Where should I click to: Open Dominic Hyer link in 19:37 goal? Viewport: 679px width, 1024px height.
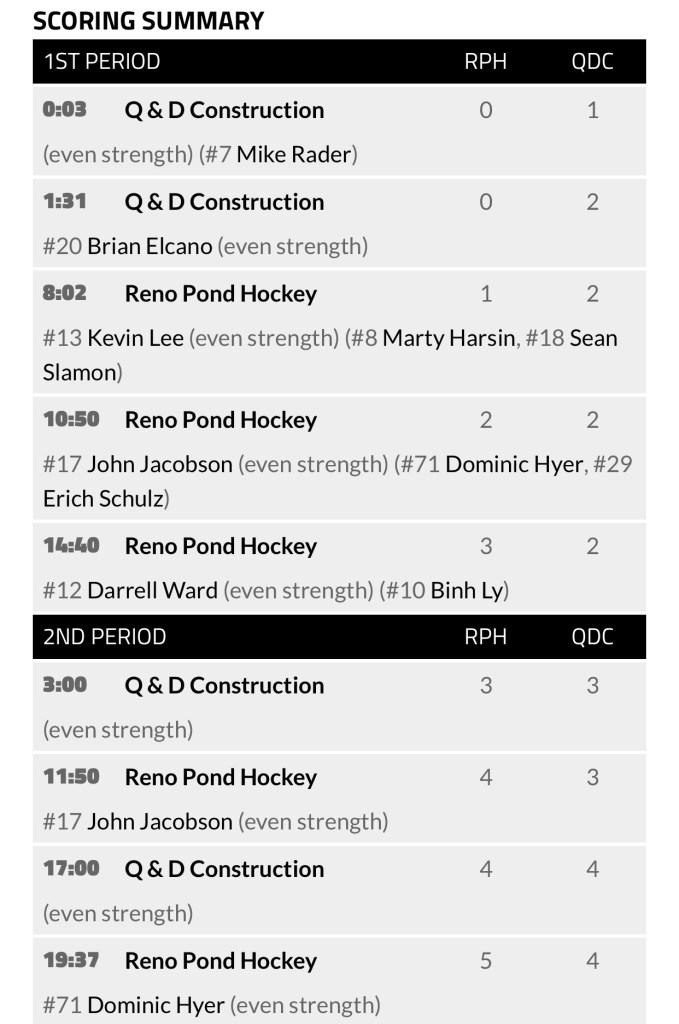[156, 1005]
